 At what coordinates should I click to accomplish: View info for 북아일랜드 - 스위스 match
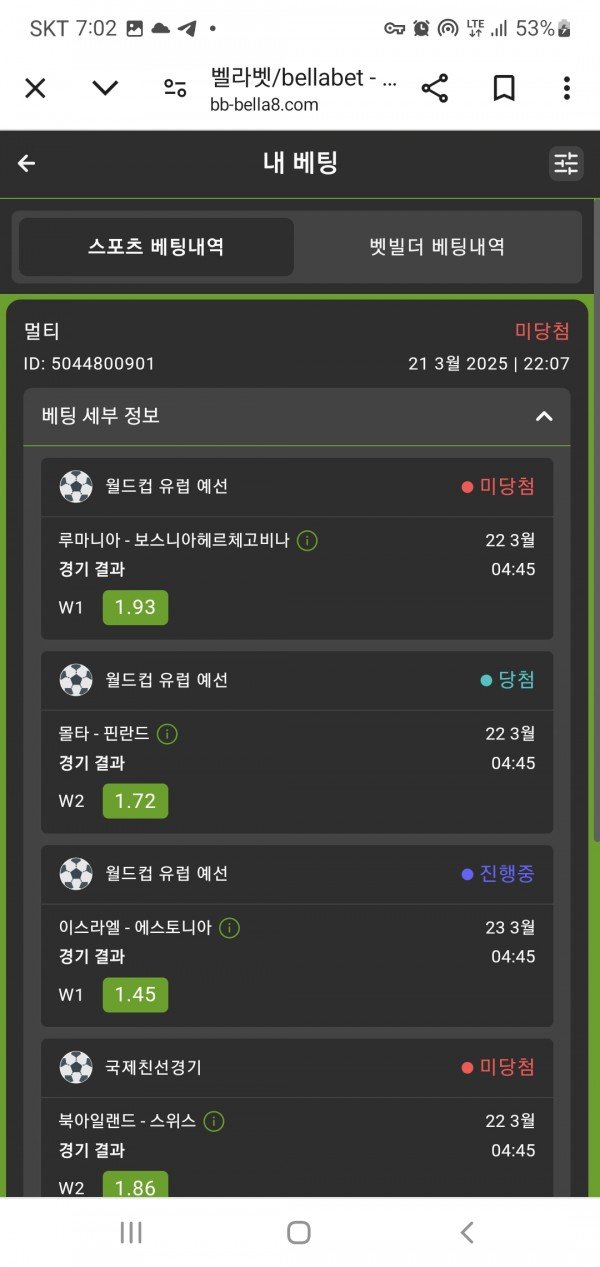pyautogui.click(x=214, y=1121)
